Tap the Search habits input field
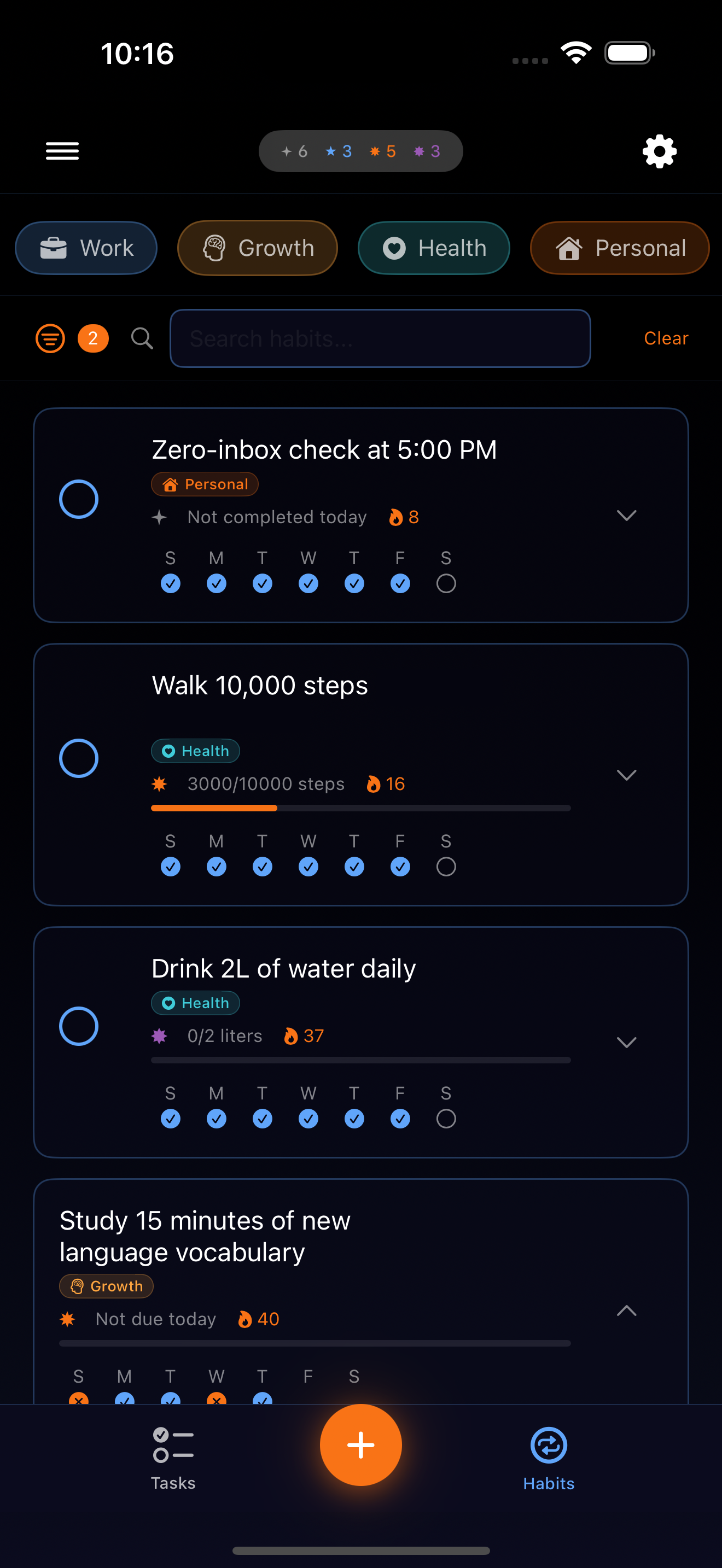Viewport: 722px width, 1568px height. (x=380, y=338)
